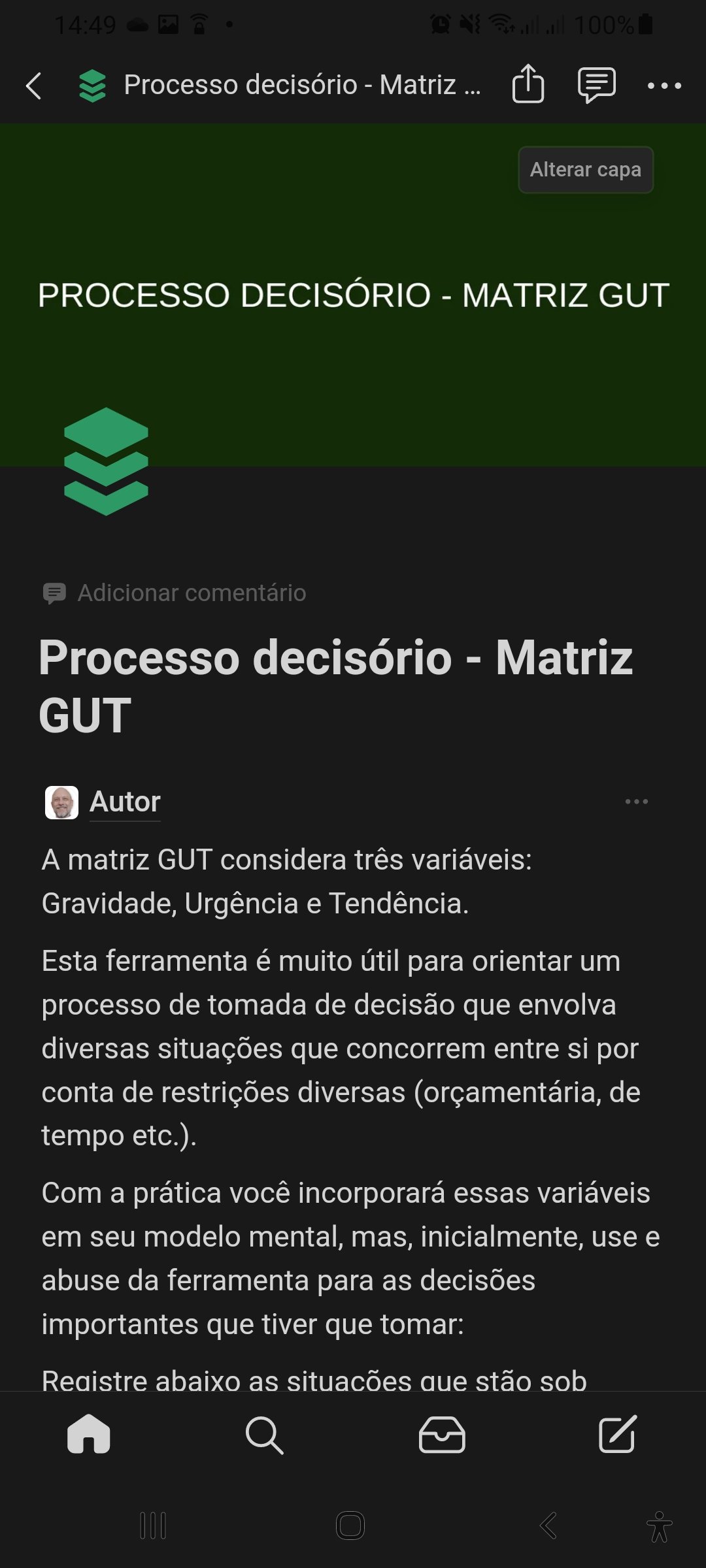The height and width of the screenshot is (1568, 706).
Task: Open the Autor profile link
Action: 125,802
